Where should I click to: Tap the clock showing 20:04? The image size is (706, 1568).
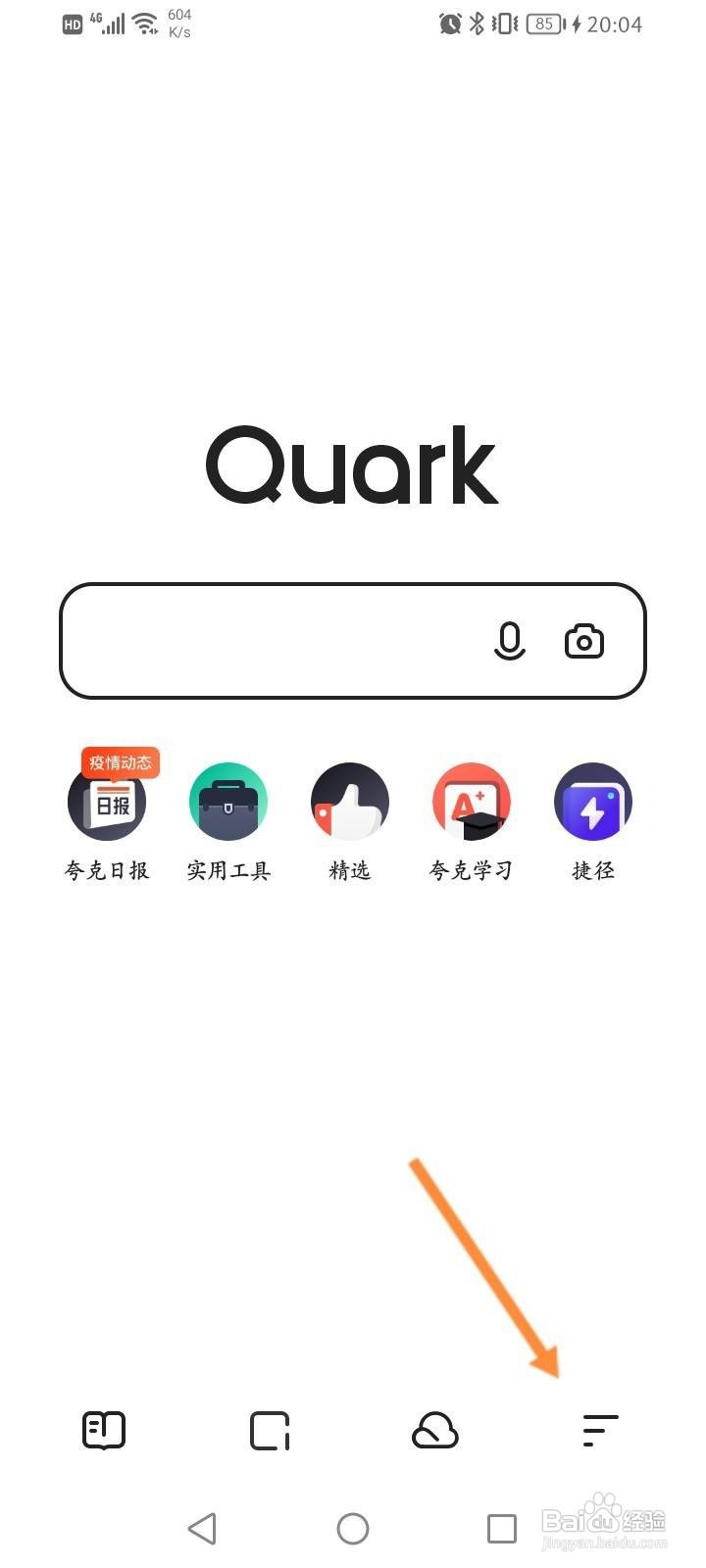616,24
